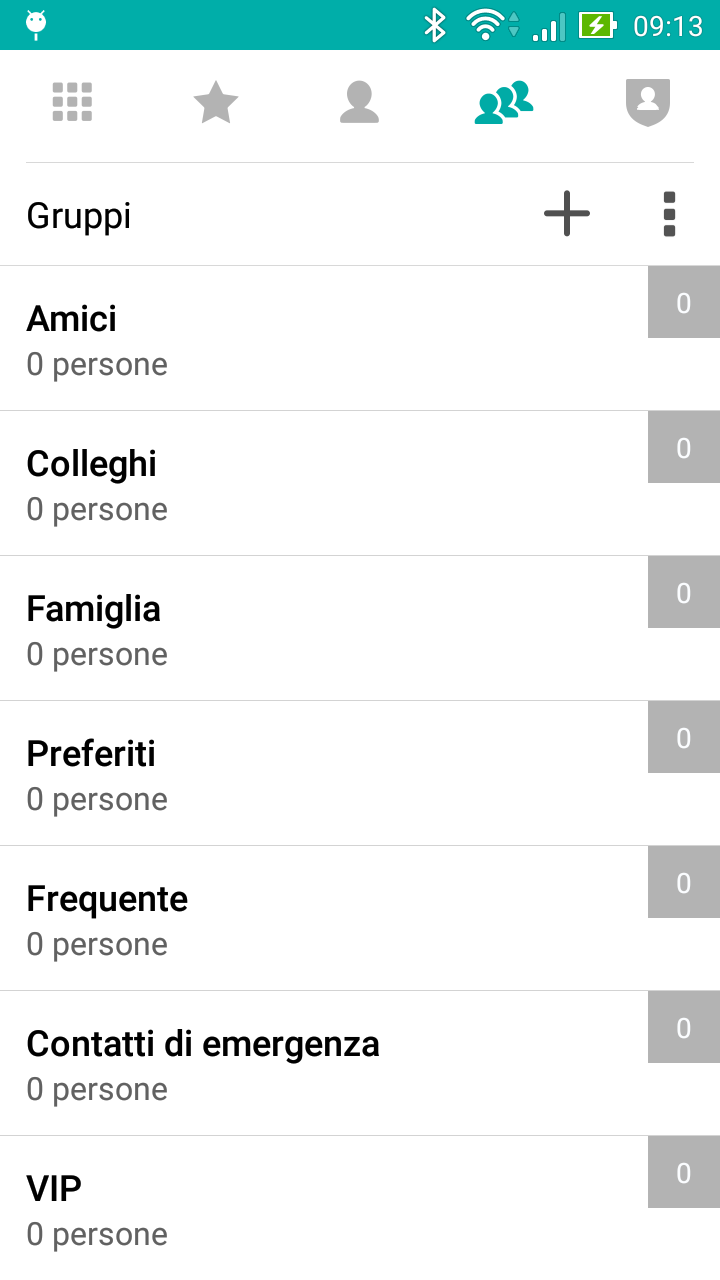Switch to the dial pad tab

click(72, 102)
